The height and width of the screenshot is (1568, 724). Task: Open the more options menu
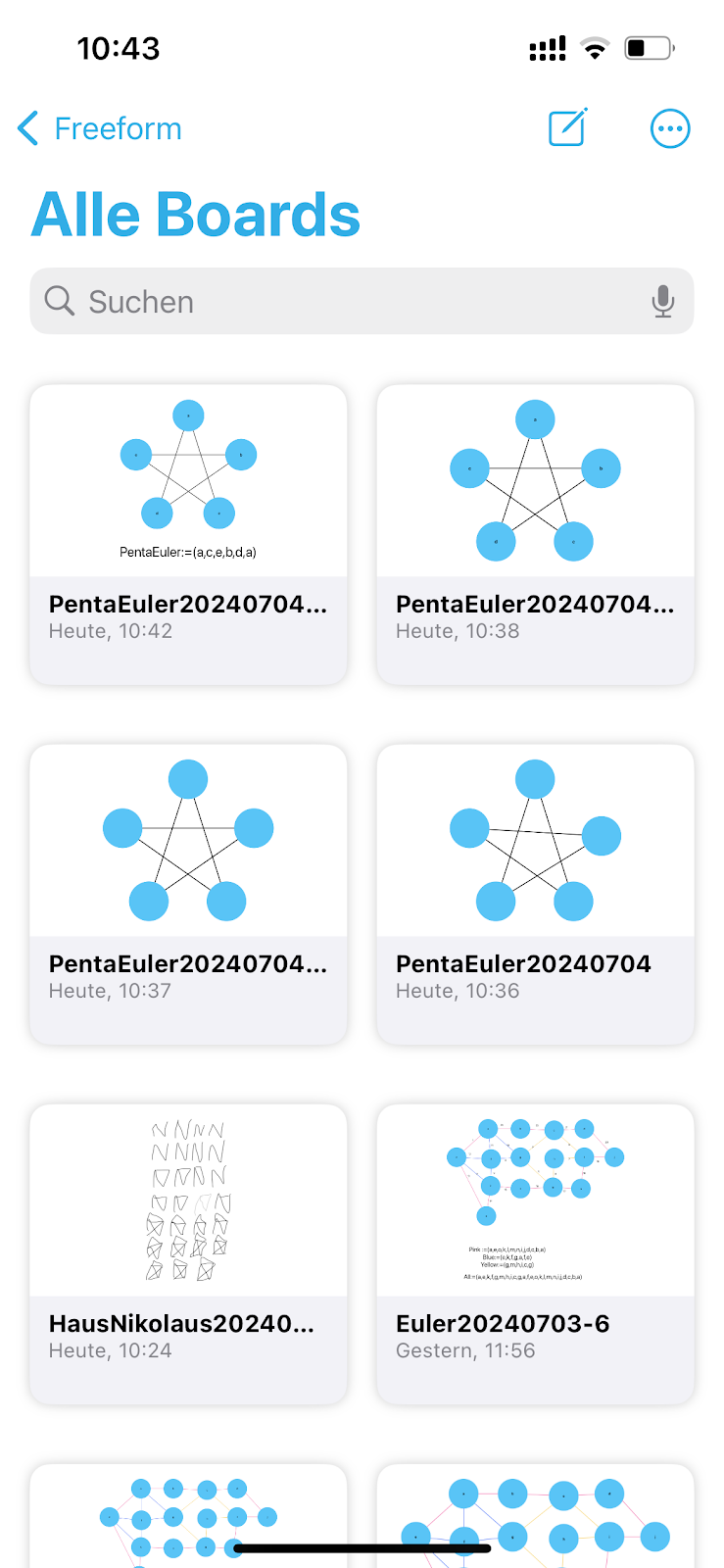pyautogui.click(x=670, y=128)
